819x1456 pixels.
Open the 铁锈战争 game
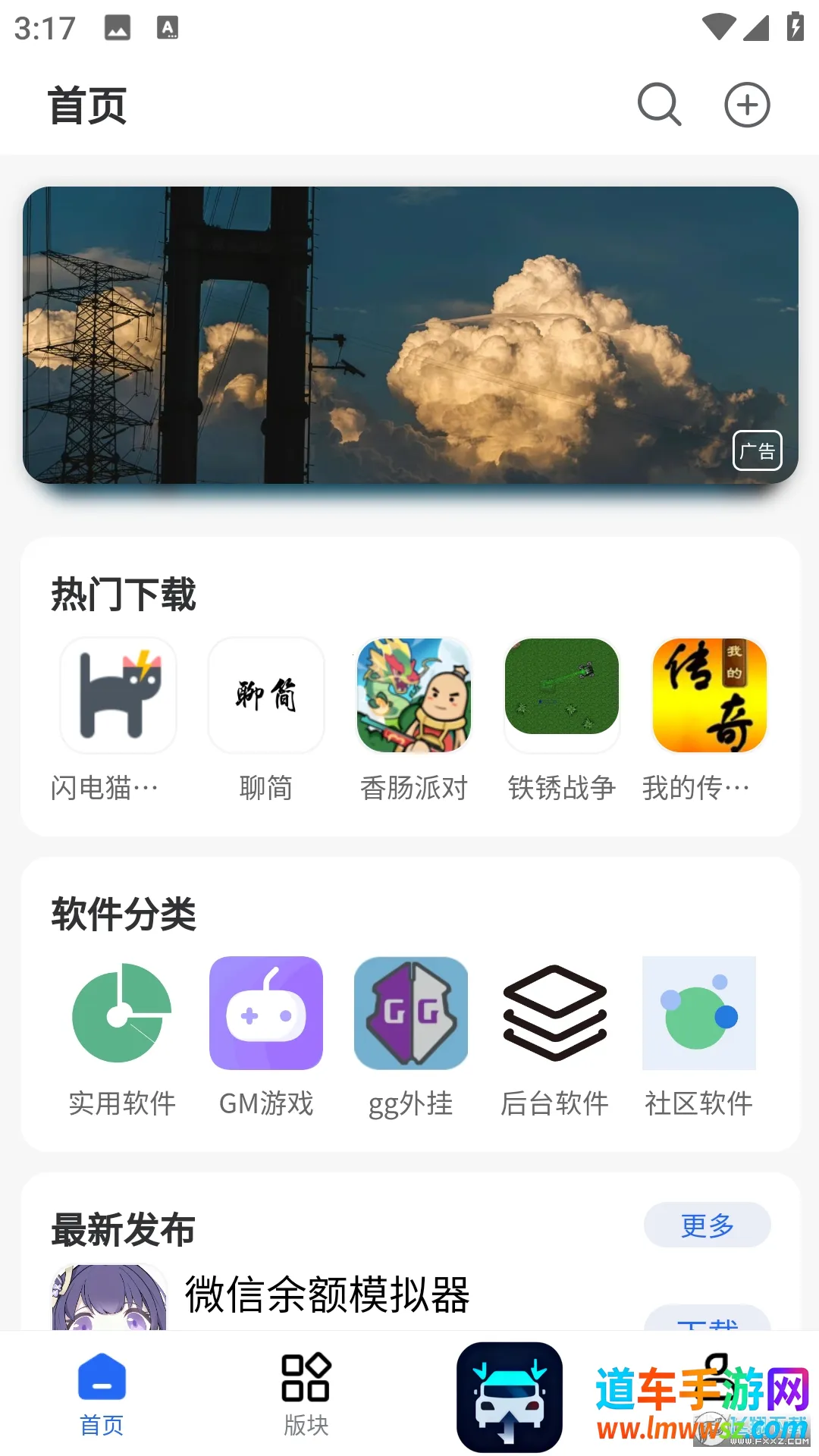[x=562, y=695]
